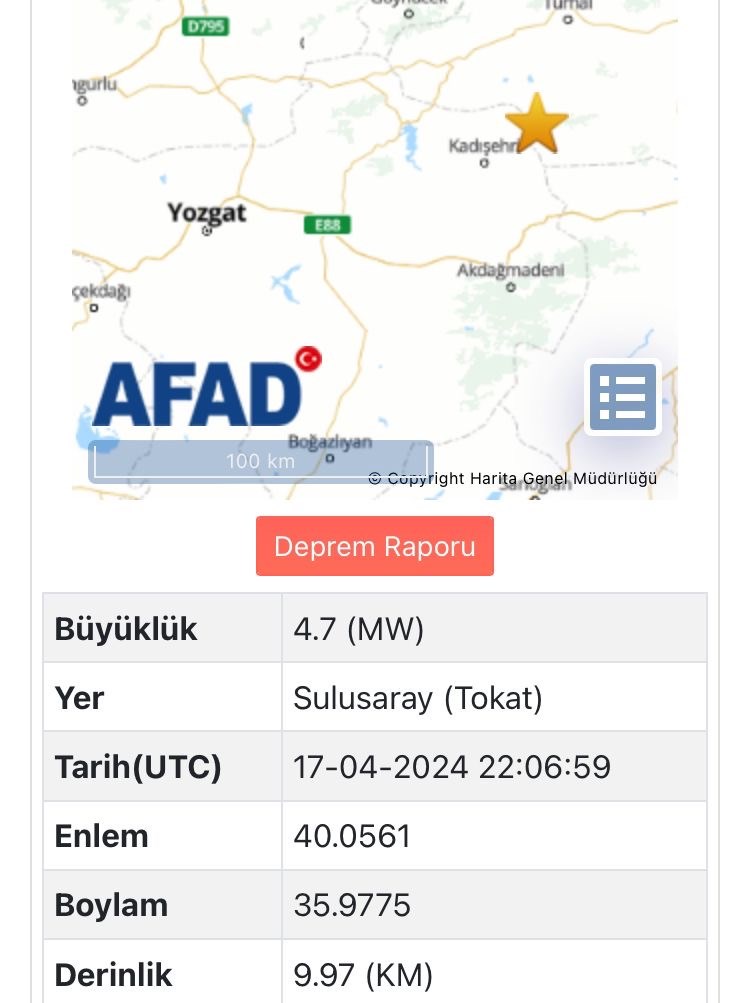Open the Deprem Raporu button
Viewport: 750px width, 1003px height.
374,546
